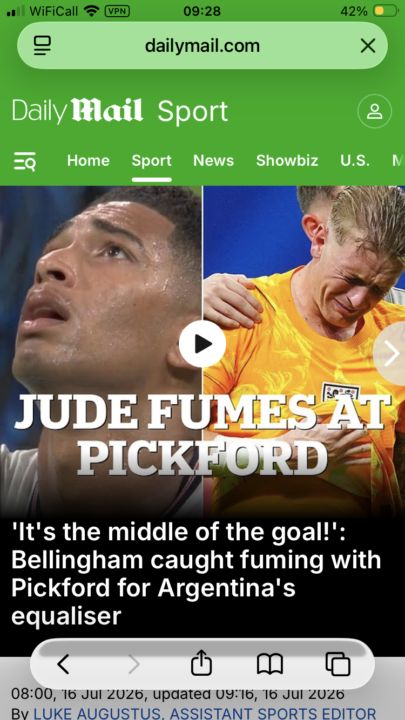The width and height of the screenshot is (405, 720).
Task: Play the Jude Fumes at Pickford video
Action: pos(202,343)
